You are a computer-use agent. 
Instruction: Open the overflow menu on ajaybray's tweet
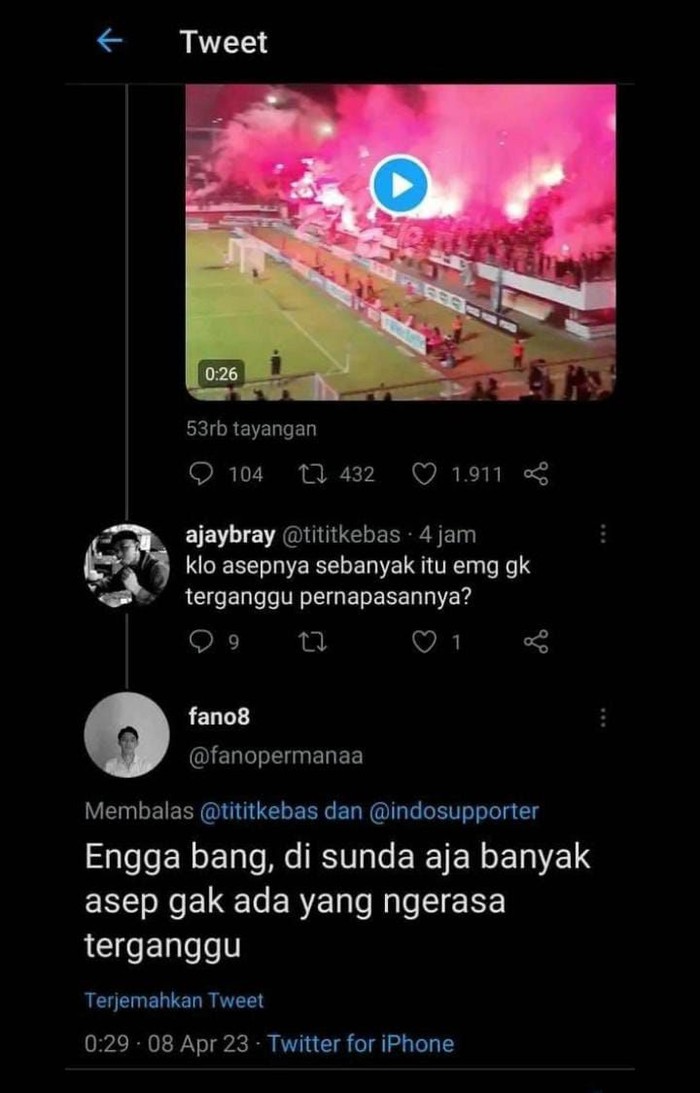tap(603, 534)
